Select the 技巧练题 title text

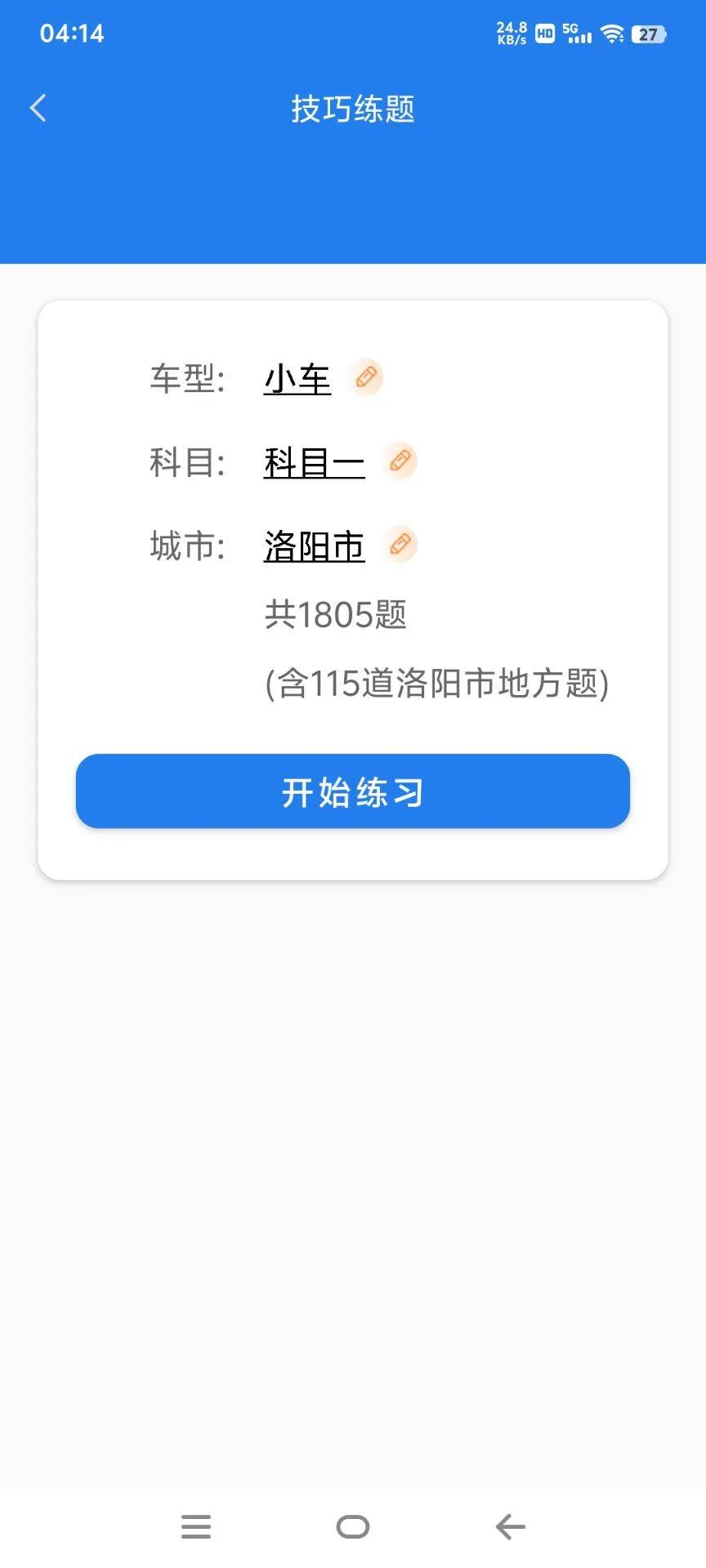point(353,109)
